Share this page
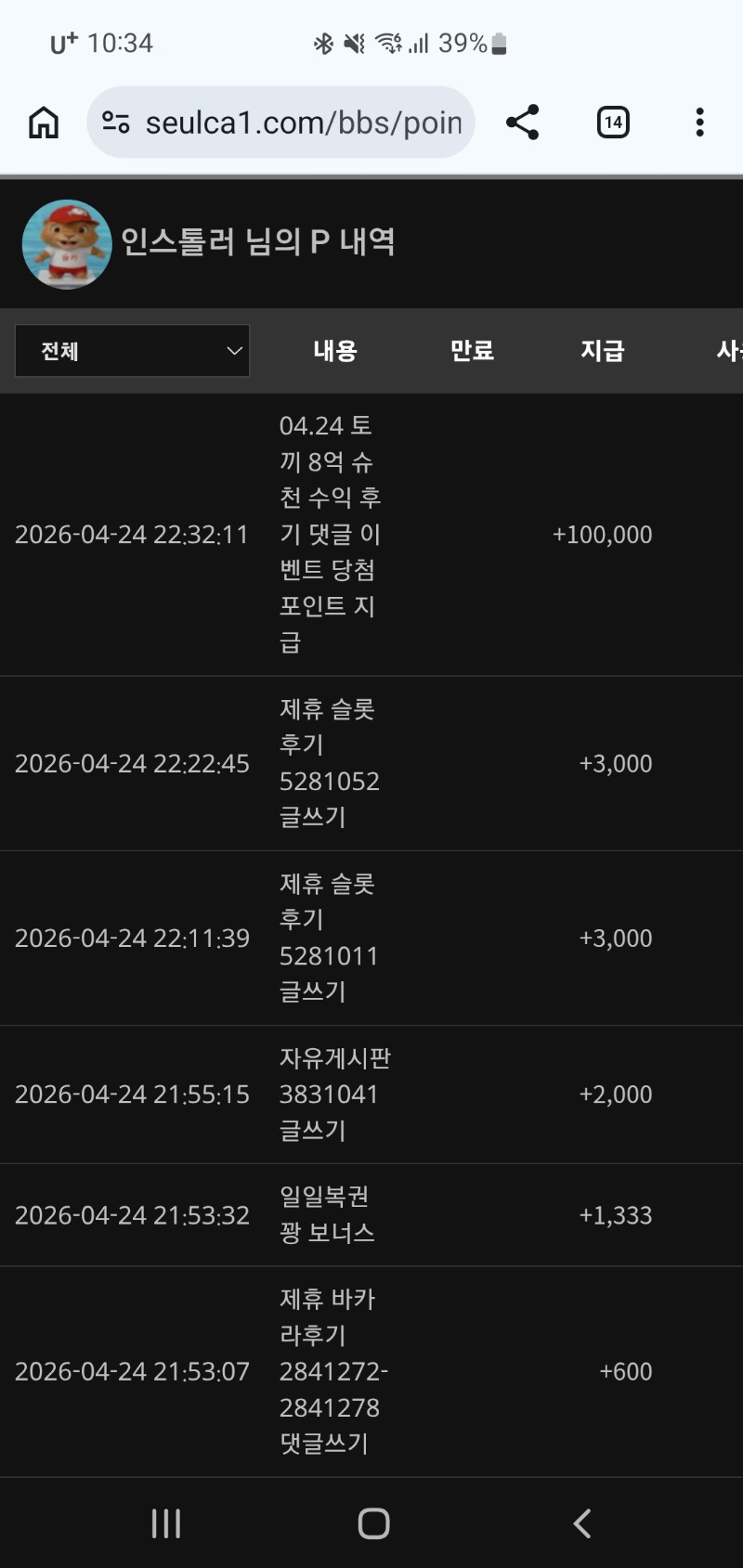Viewport: 743px width, 1568px height. tap(523, 123)
